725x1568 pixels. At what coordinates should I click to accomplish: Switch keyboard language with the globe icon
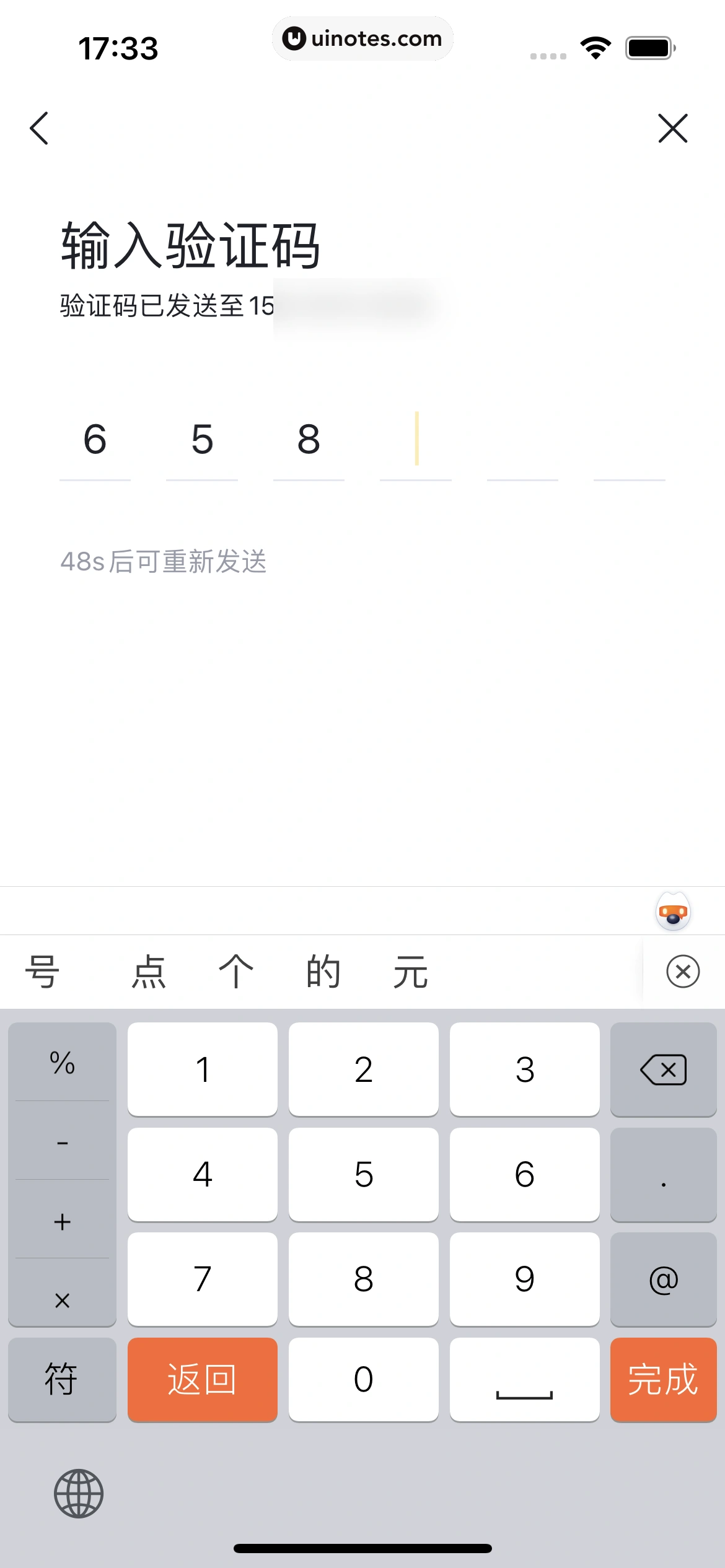[79, 1493]
